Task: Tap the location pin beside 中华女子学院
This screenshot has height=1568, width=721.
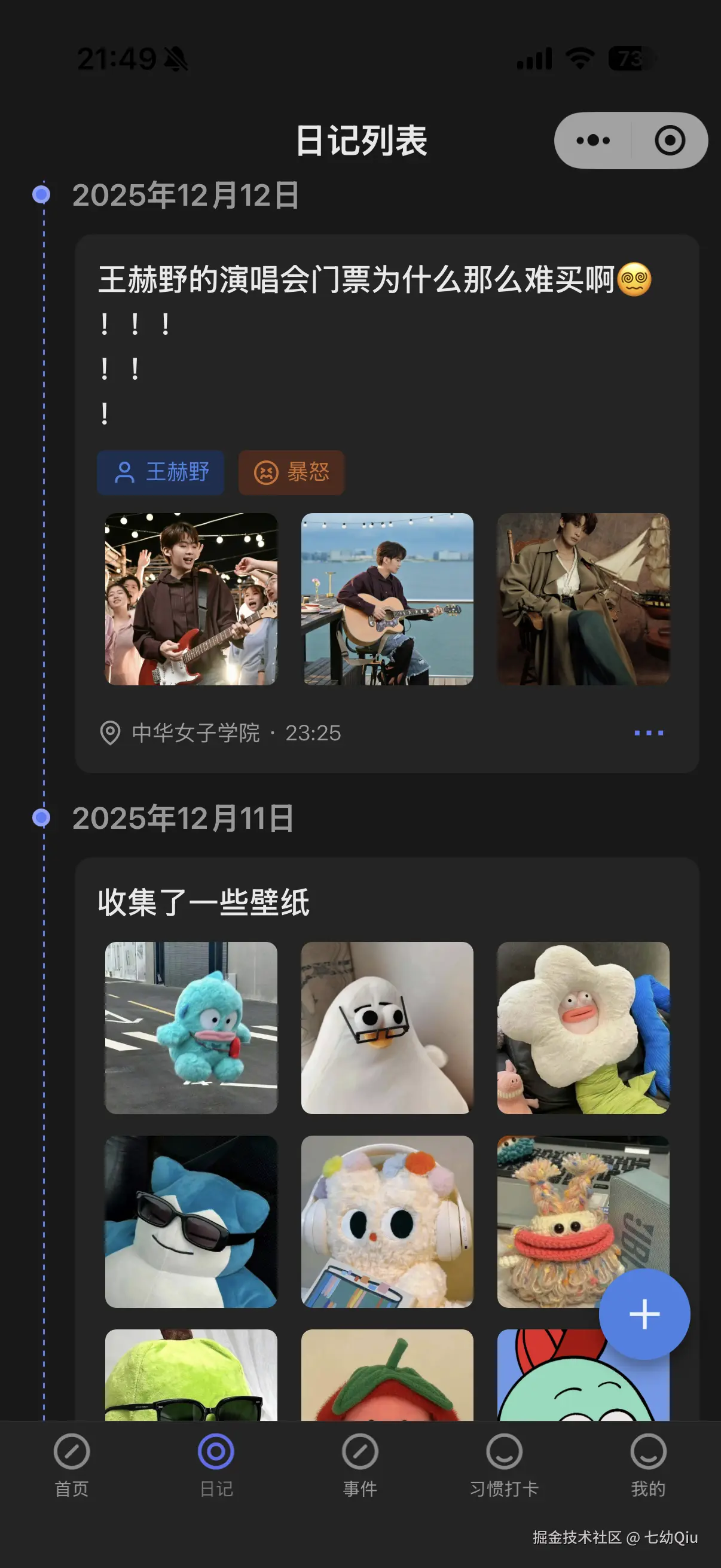Action: (x=110, y=734)
